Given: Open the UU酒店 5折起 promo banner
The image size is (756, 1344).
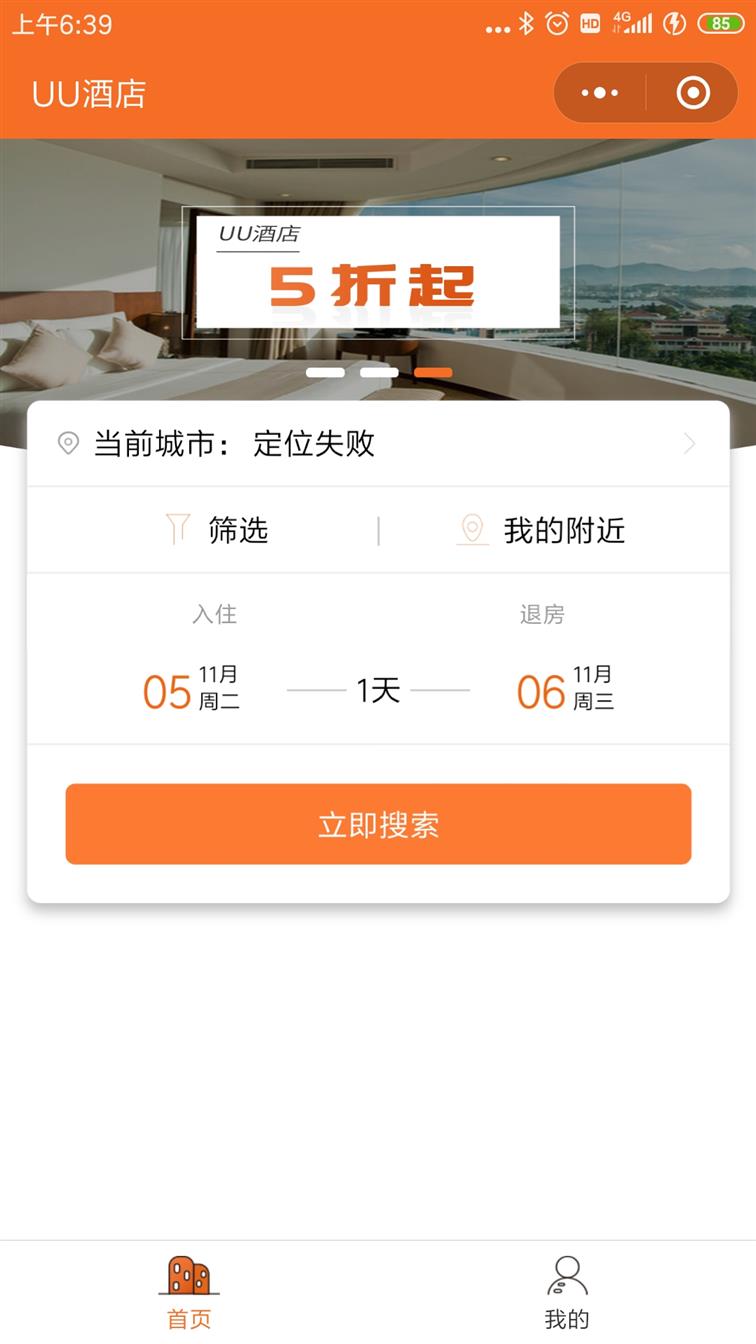Looking at the screenshot, I should coord(378,270).
